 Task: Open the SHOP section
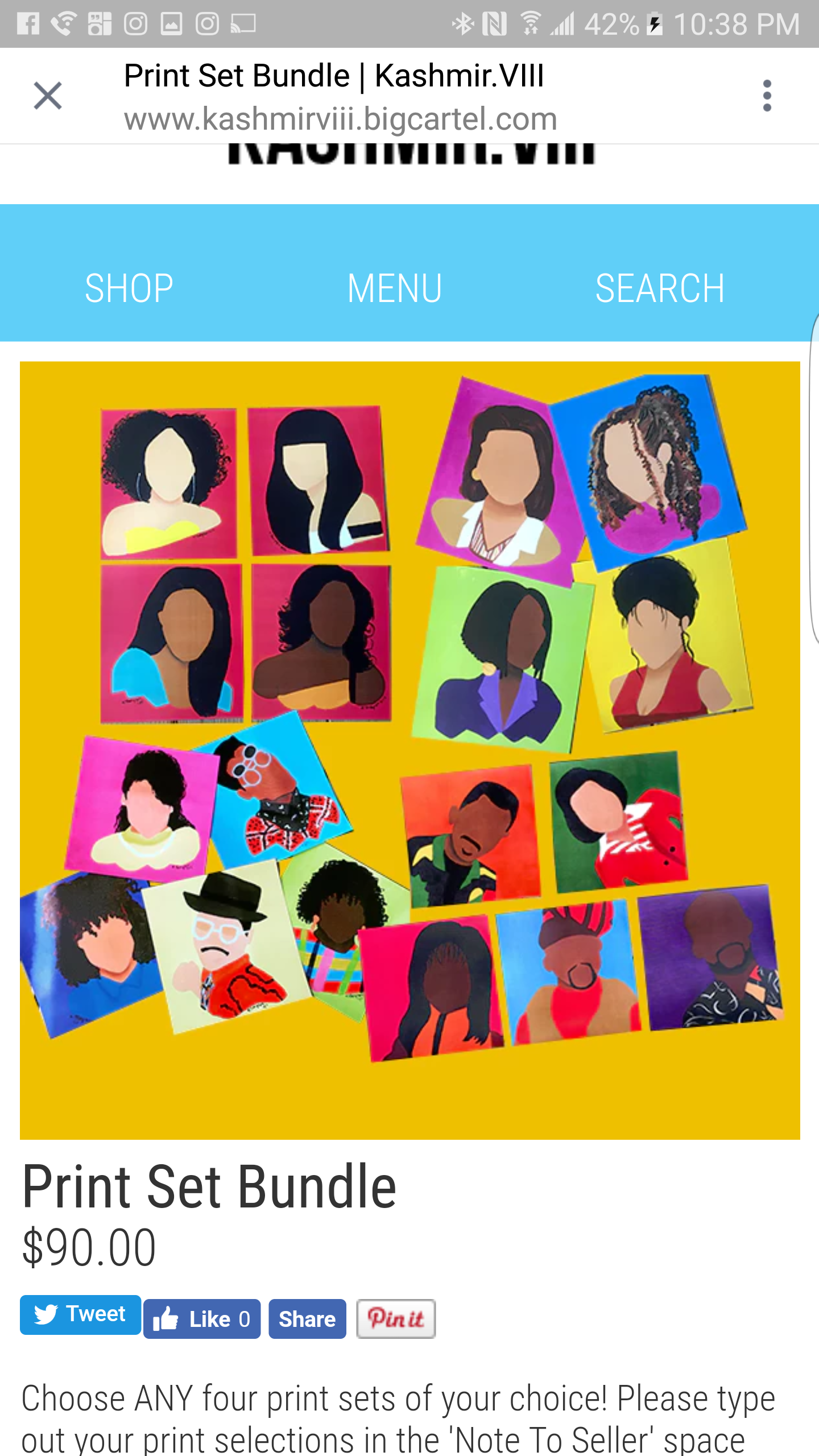tap(129, 288)
